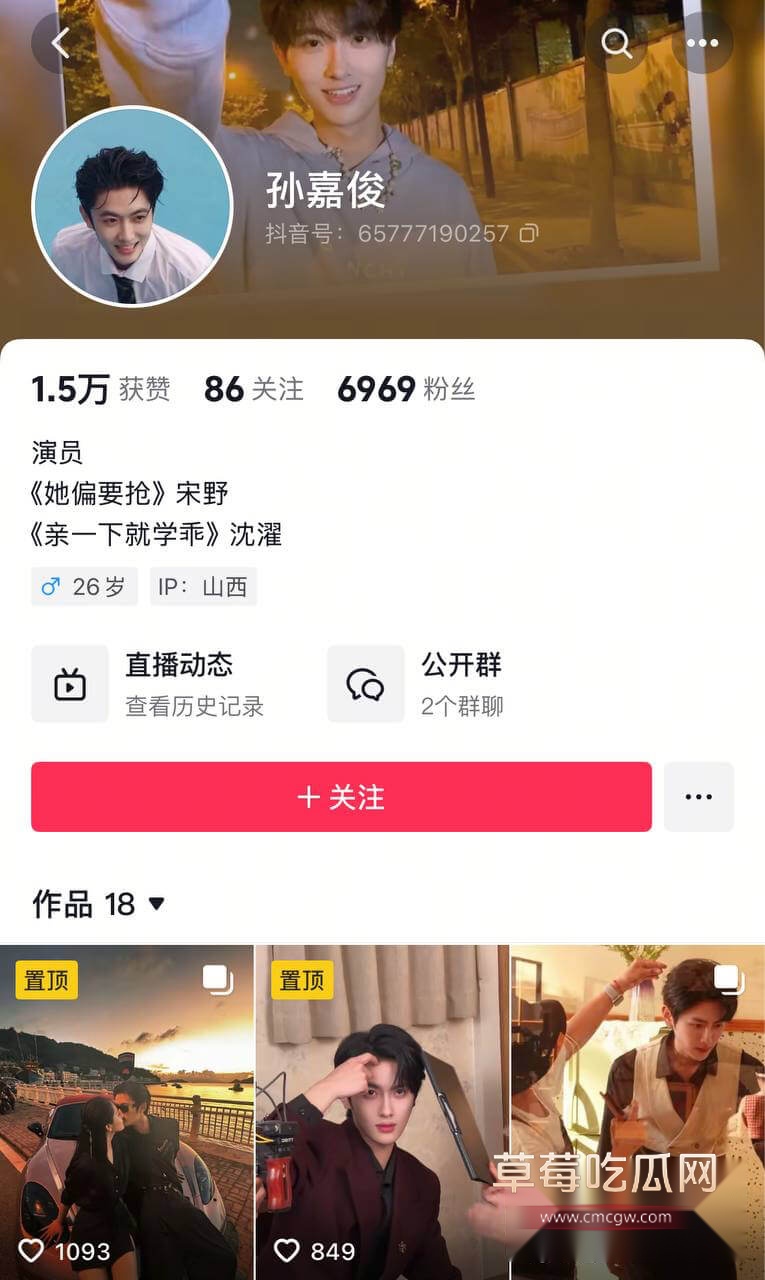Copy the 抖音号 with the copy icon
The height and width of the screenshot is (1280, 765).
(527, 231)
